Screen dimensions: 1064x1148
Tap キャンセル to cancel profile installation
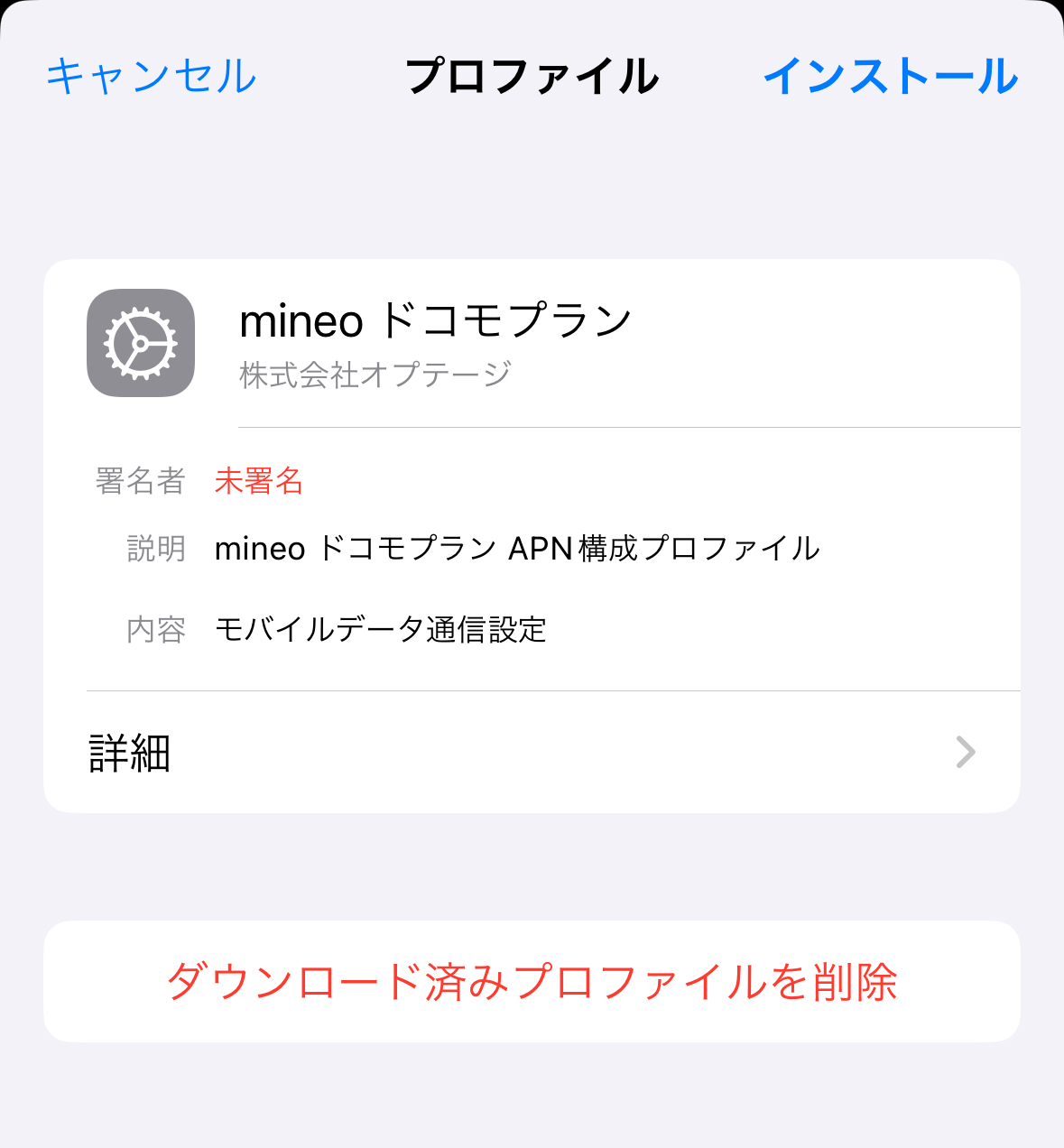(152, 76)
